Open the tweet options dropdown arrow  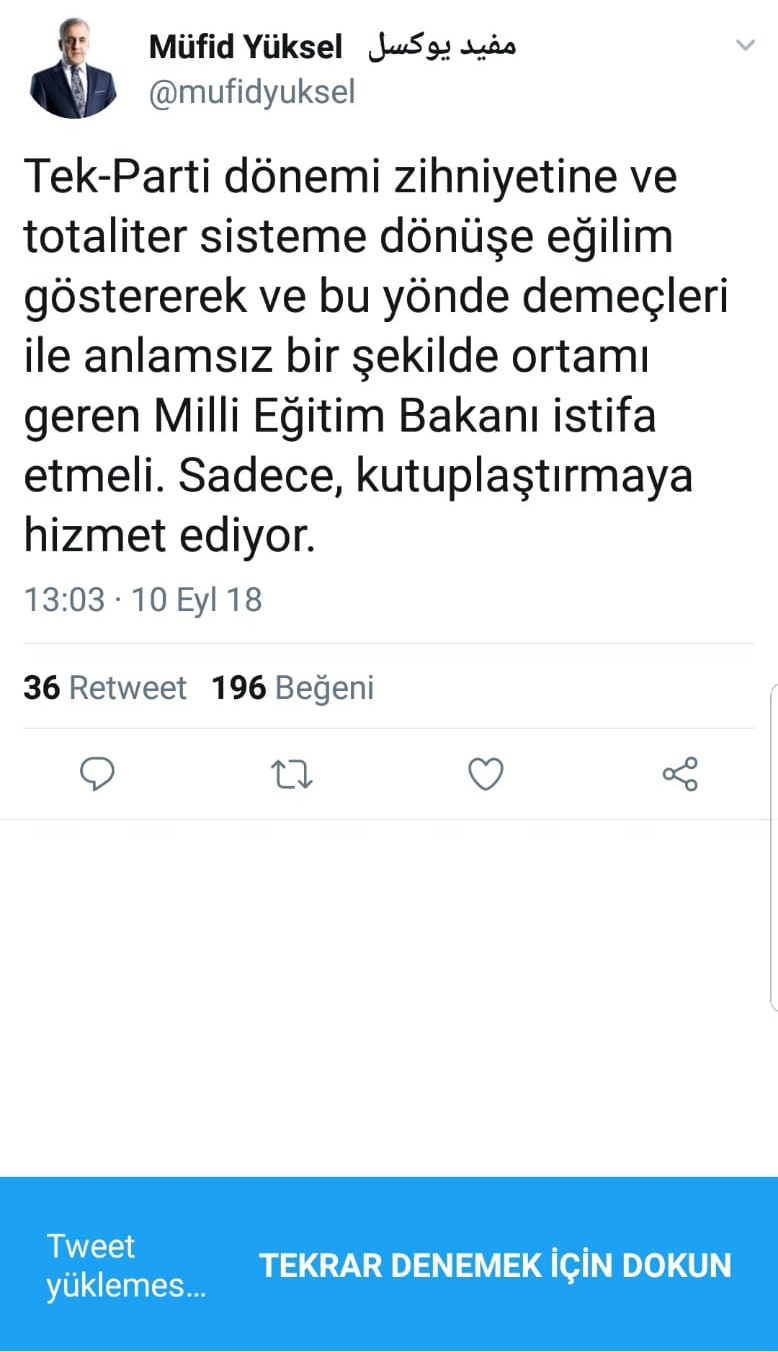pos(745,46)
